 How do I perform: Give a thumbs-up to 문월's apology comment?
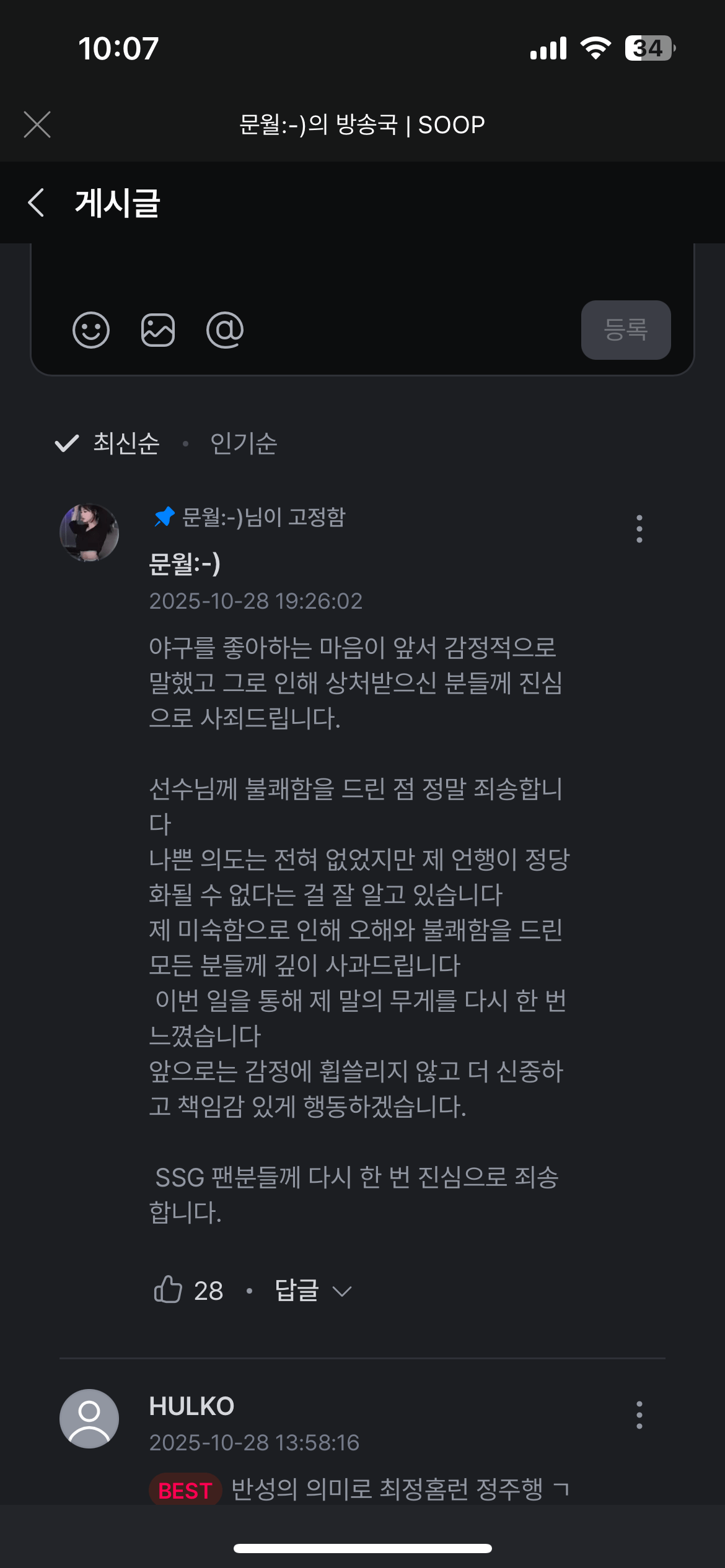pyautogui.click(x=168, y=1291)
